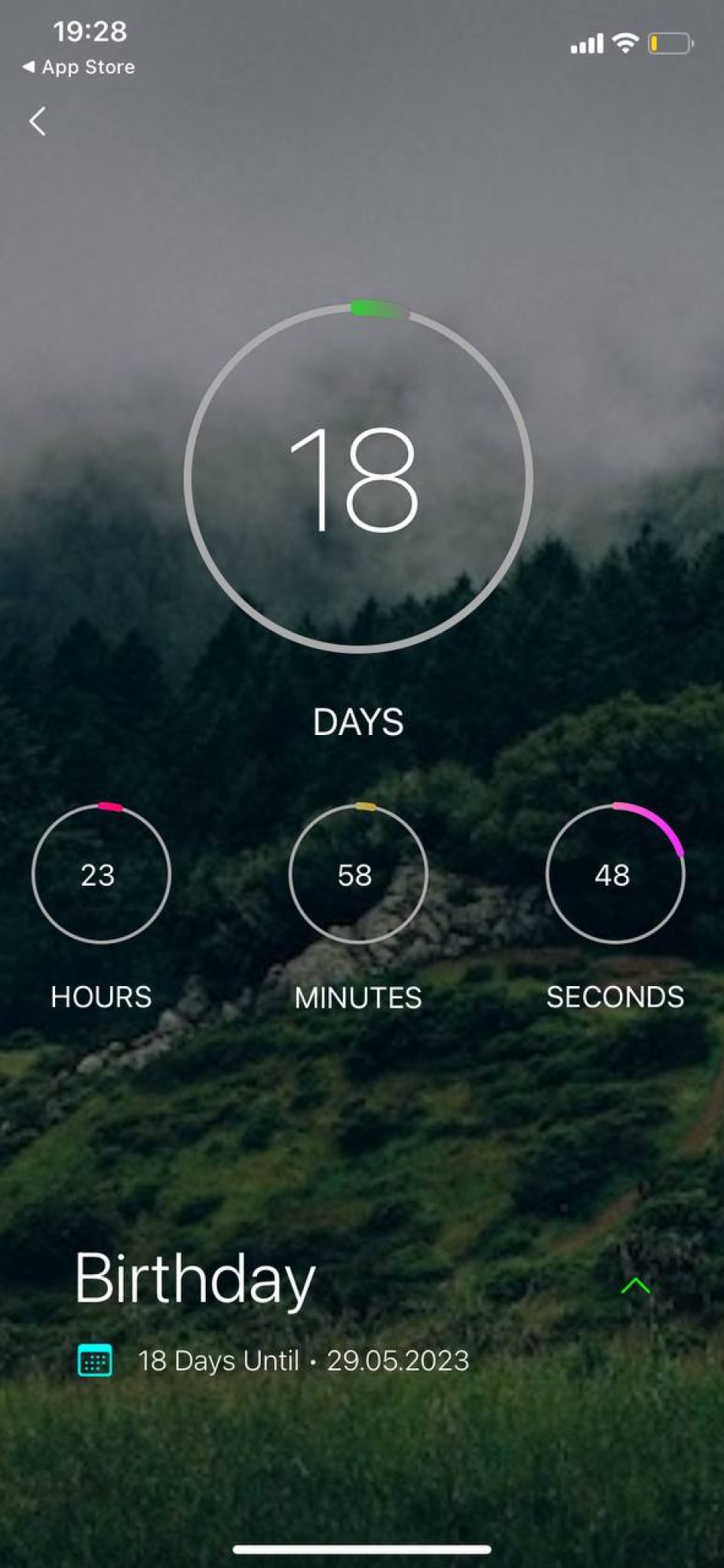
Task: Tap the date text 29.05.2023
Action: point(398,1361)
